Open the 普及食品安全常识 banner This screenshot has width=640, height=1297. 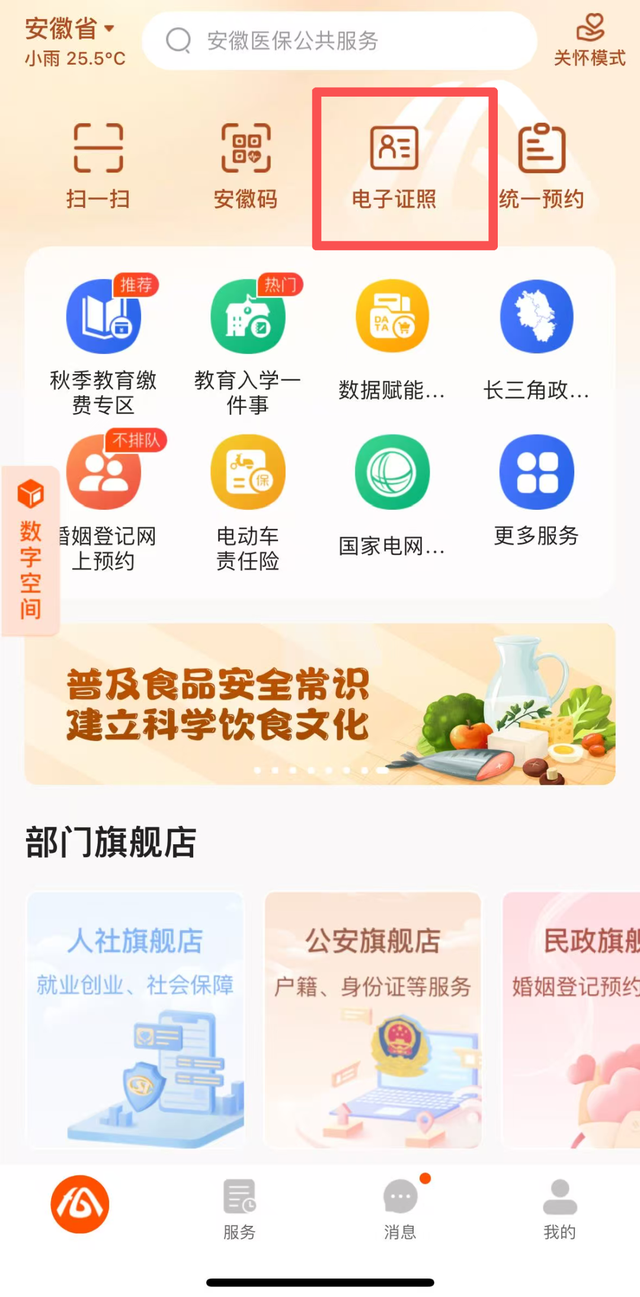pyautogui.click(x=320, y=704)
